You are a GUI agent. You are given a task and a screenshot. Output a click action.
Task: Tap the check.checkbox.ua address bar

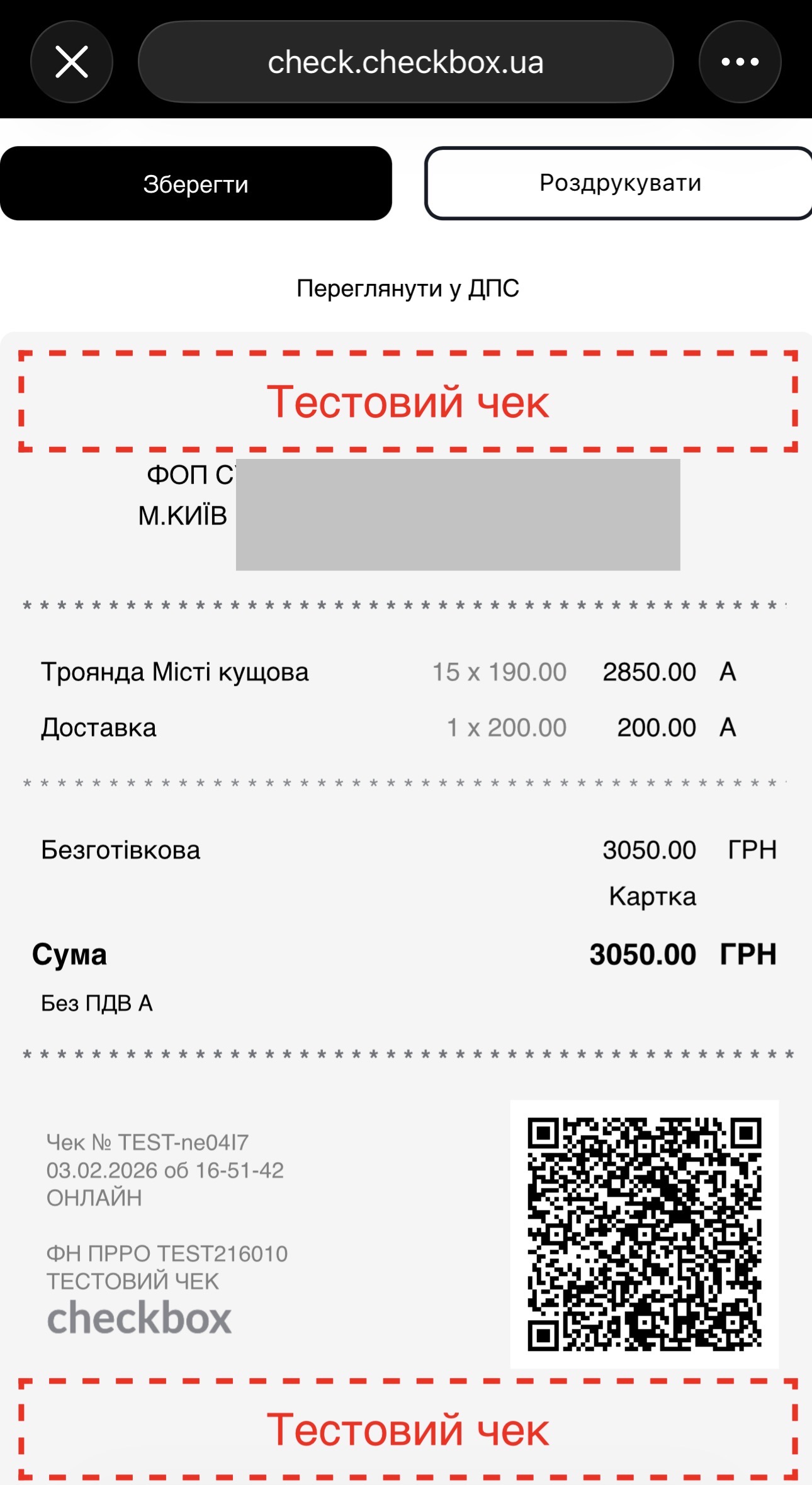click(x=405, y=62)
